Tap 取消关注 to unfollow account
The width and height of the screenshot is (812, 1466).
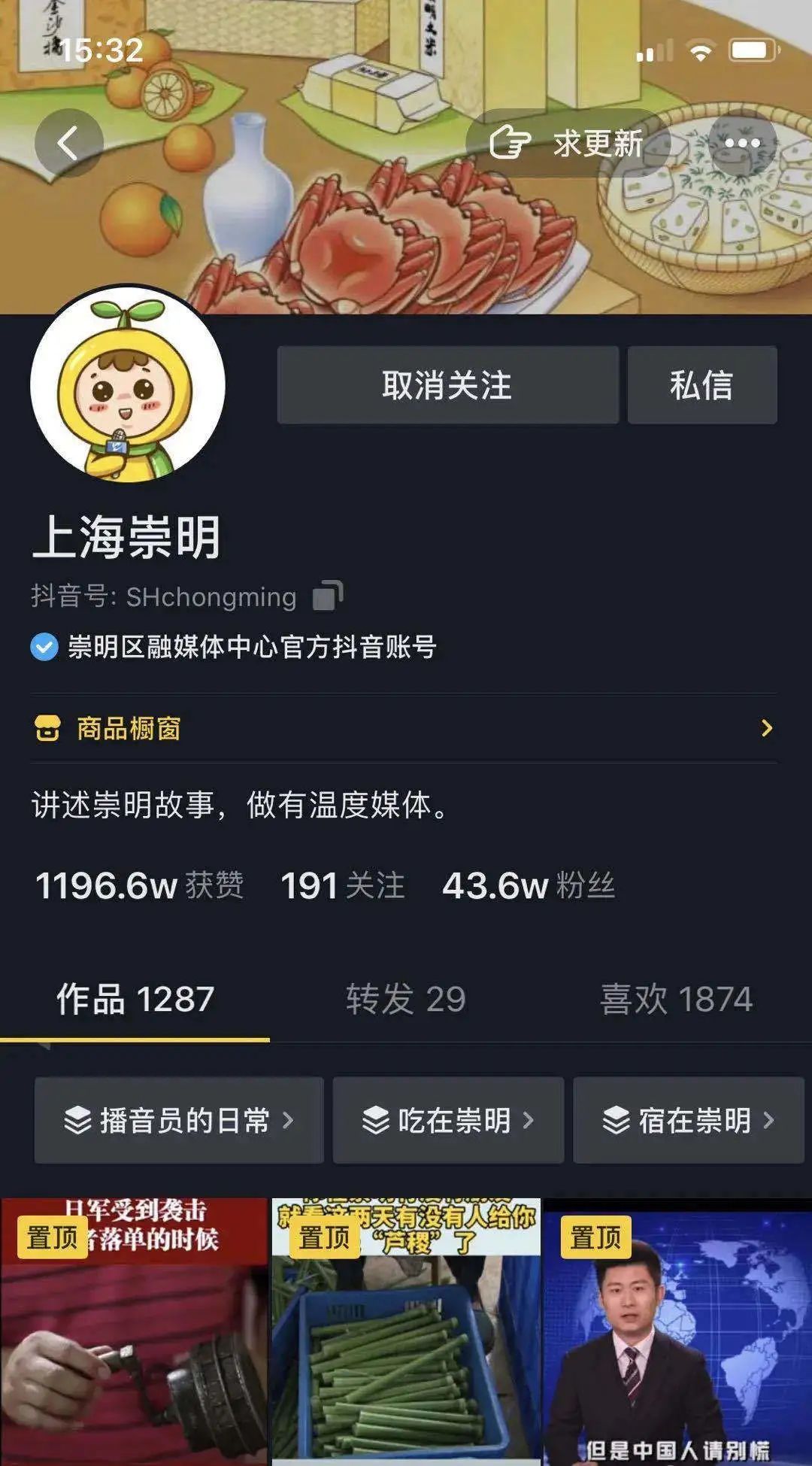pos(447,385)
